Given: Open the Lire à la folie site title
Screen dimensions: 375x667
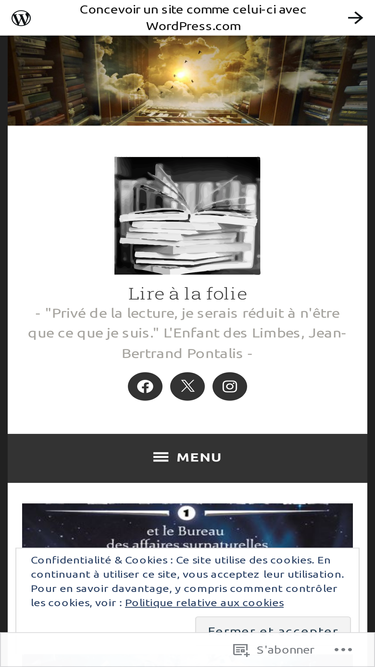Looking at the screenshot, I should 188,294.
